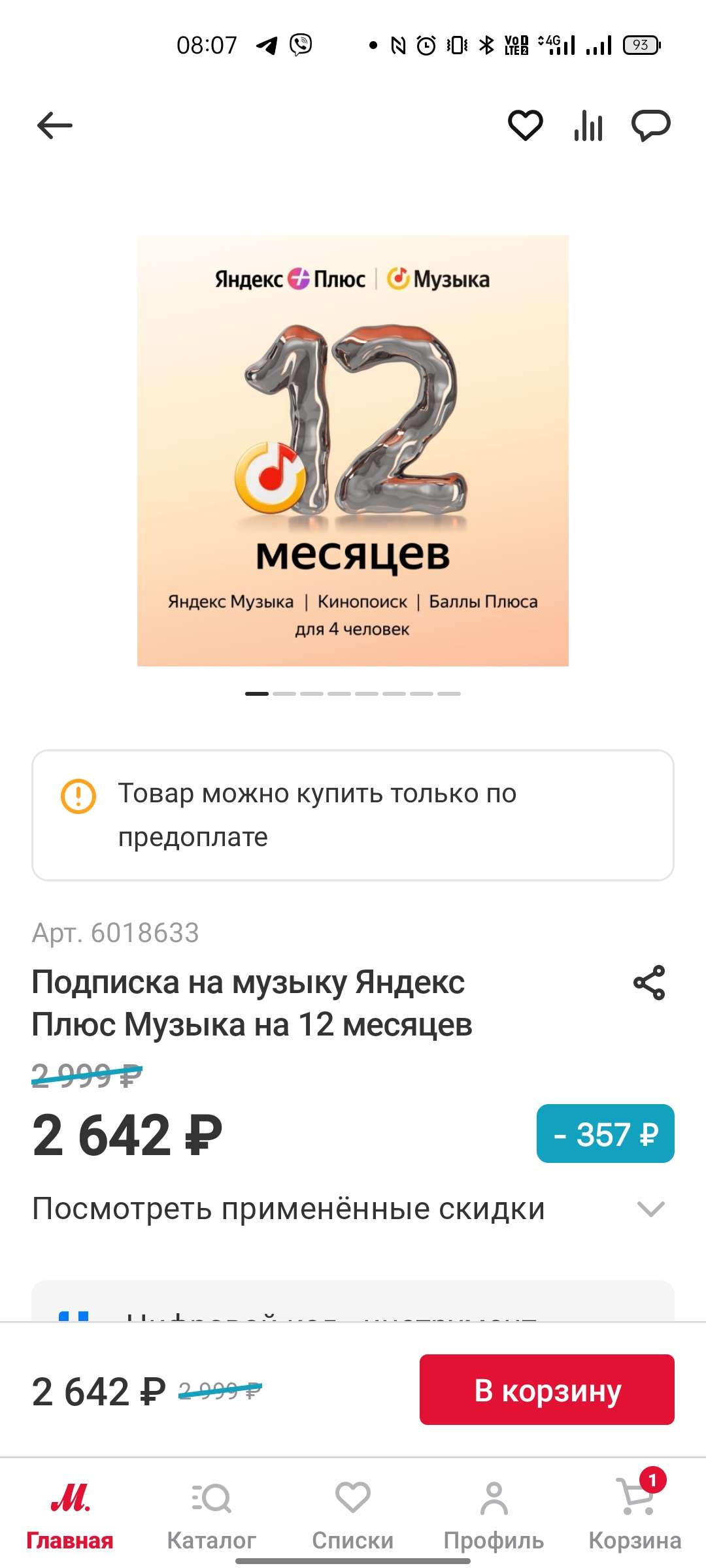Tap the В корзину button
Viewport: 706px width, 1568px height.
546,1390
